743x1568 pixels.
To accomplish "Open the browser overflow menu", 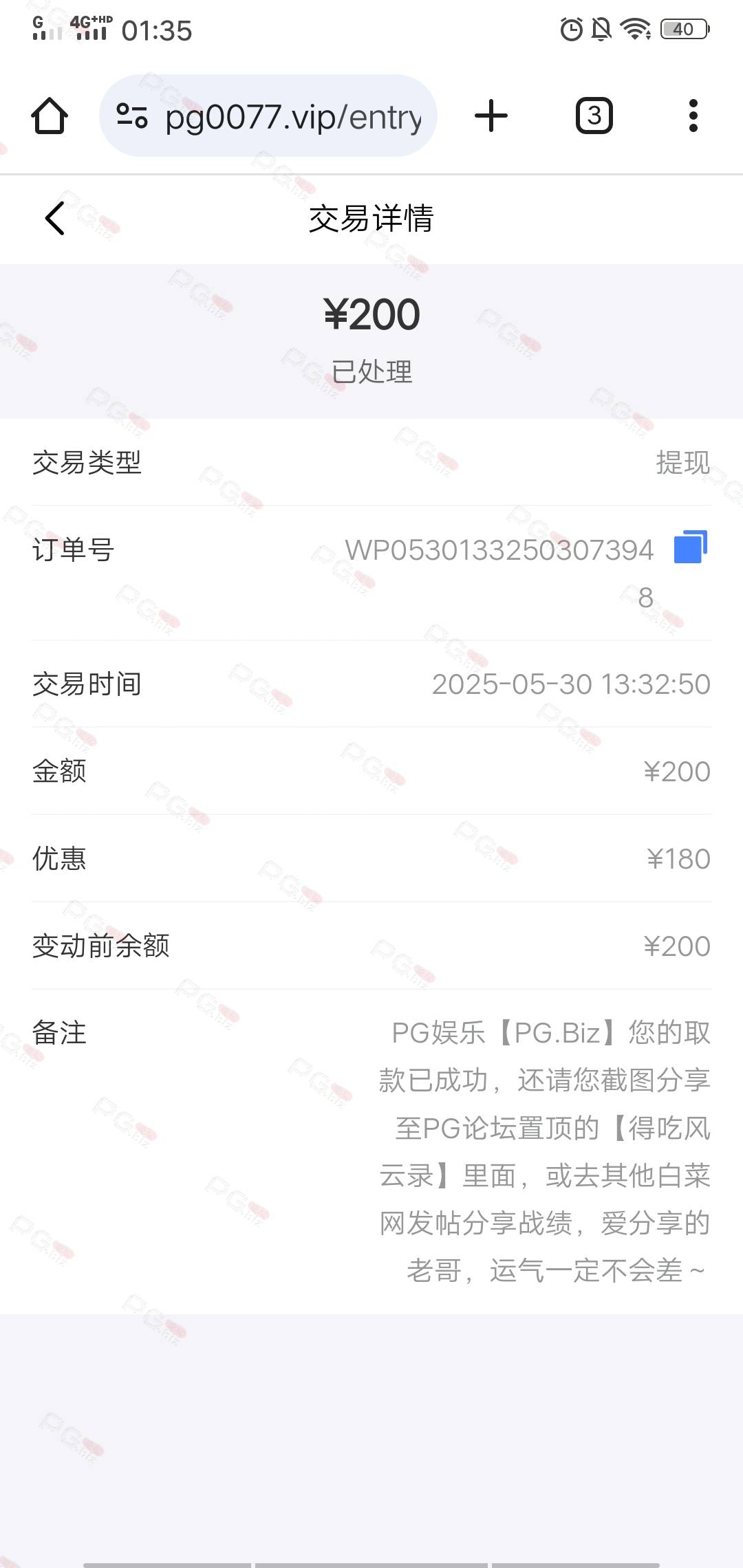I will click(x=693, y=116).
